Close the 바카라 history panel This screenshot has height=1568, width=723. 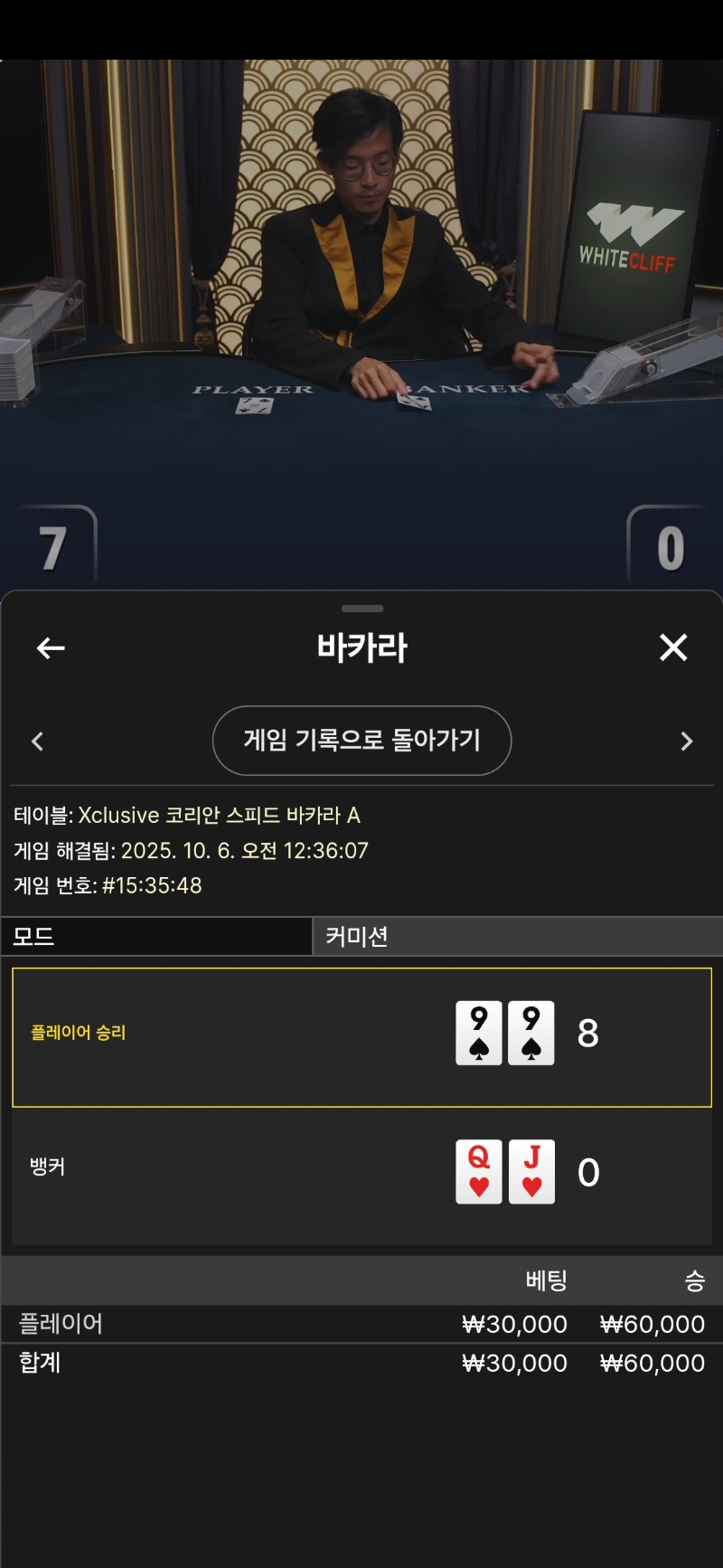click(673, 647)
